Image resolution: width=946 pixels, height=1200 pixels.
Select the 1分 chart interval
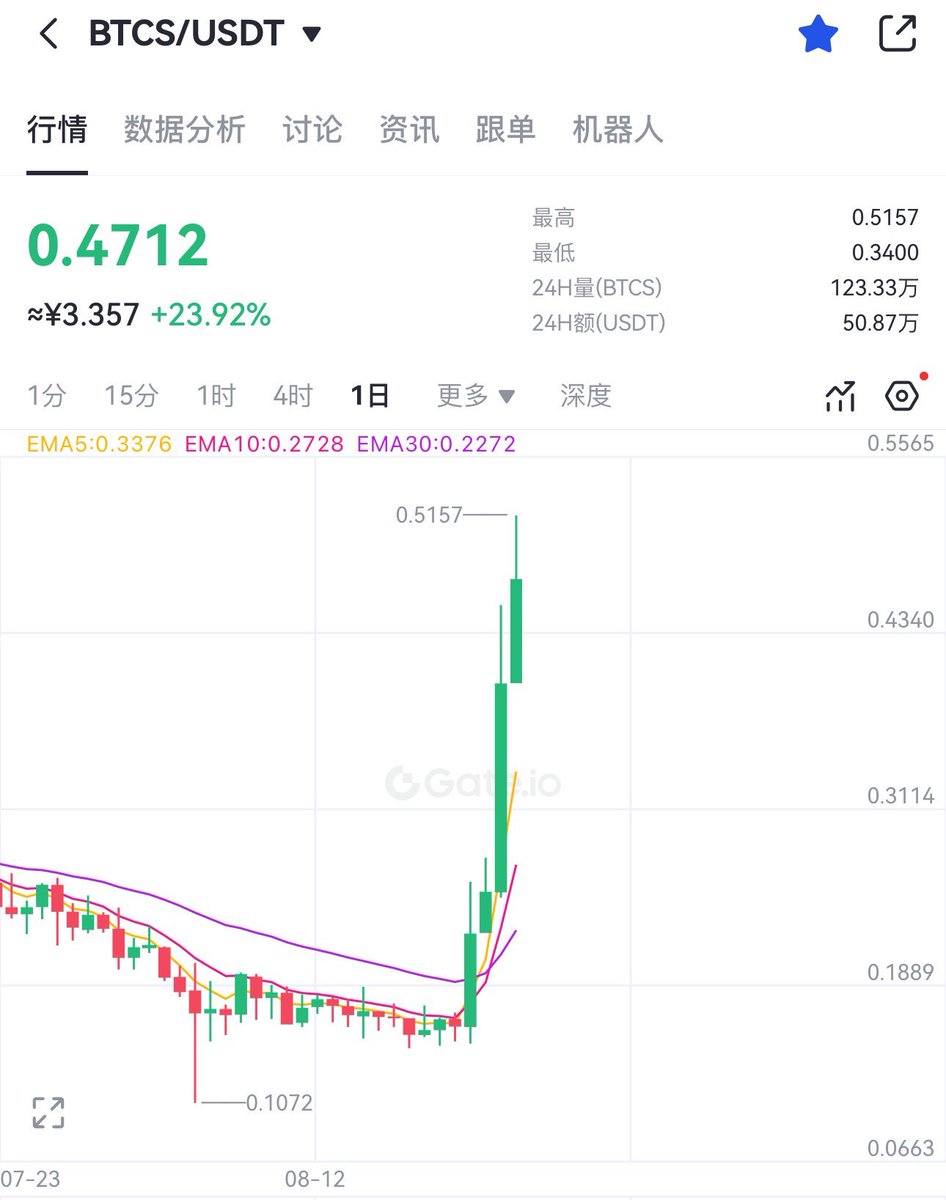click(x=46, y=396)
